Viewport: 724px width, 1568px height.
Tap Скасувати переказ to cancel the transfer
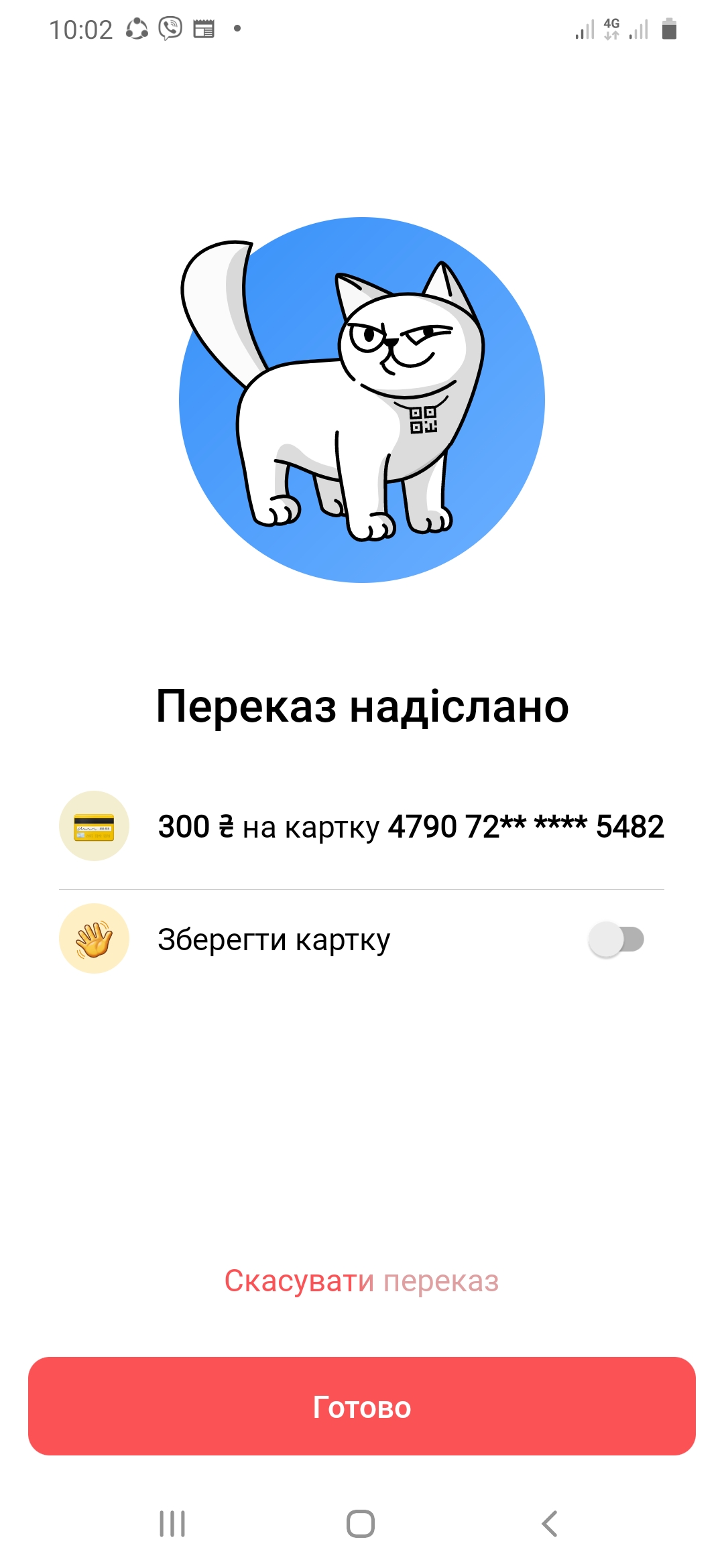pyautogui.click(x=361, y=1281)
